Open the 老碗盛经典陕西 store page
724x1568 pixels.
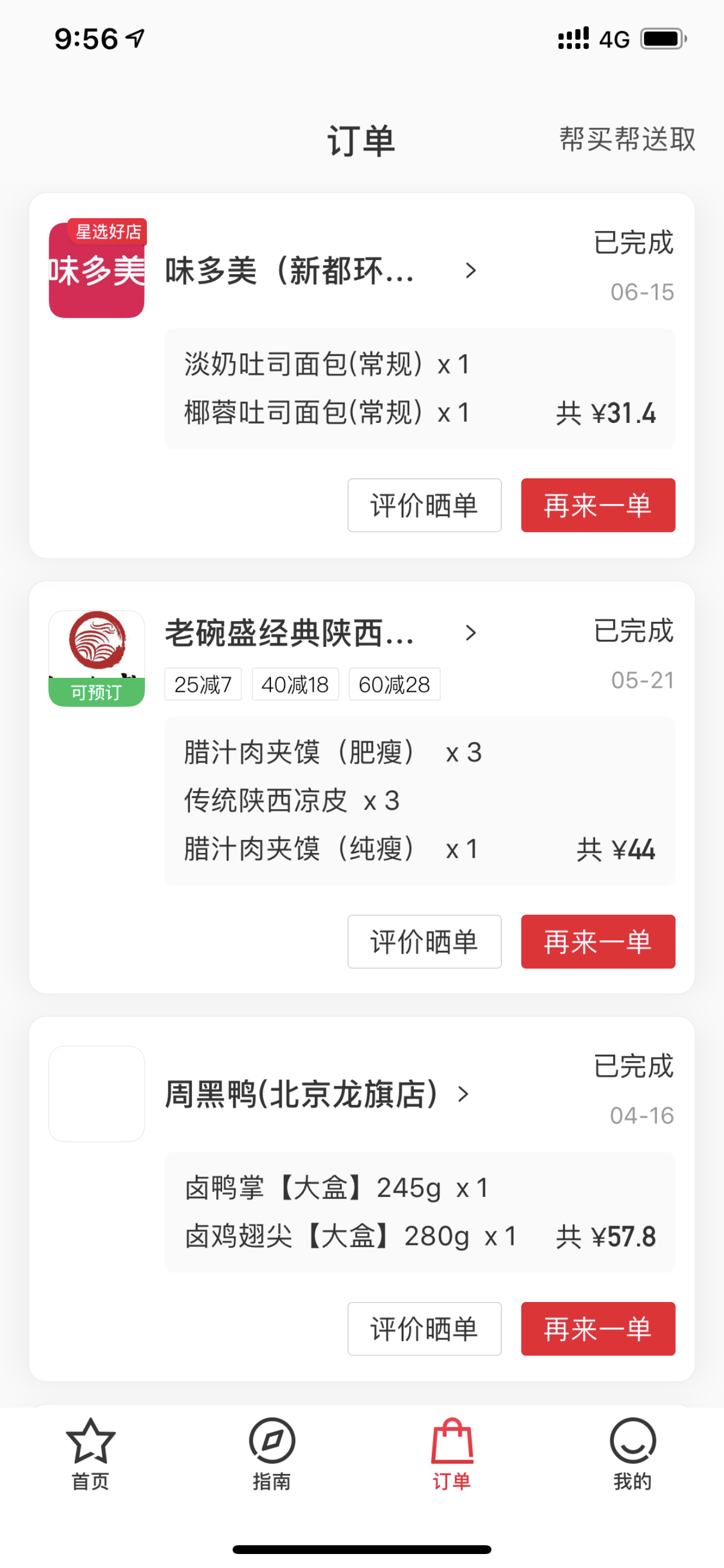[321, 633]
